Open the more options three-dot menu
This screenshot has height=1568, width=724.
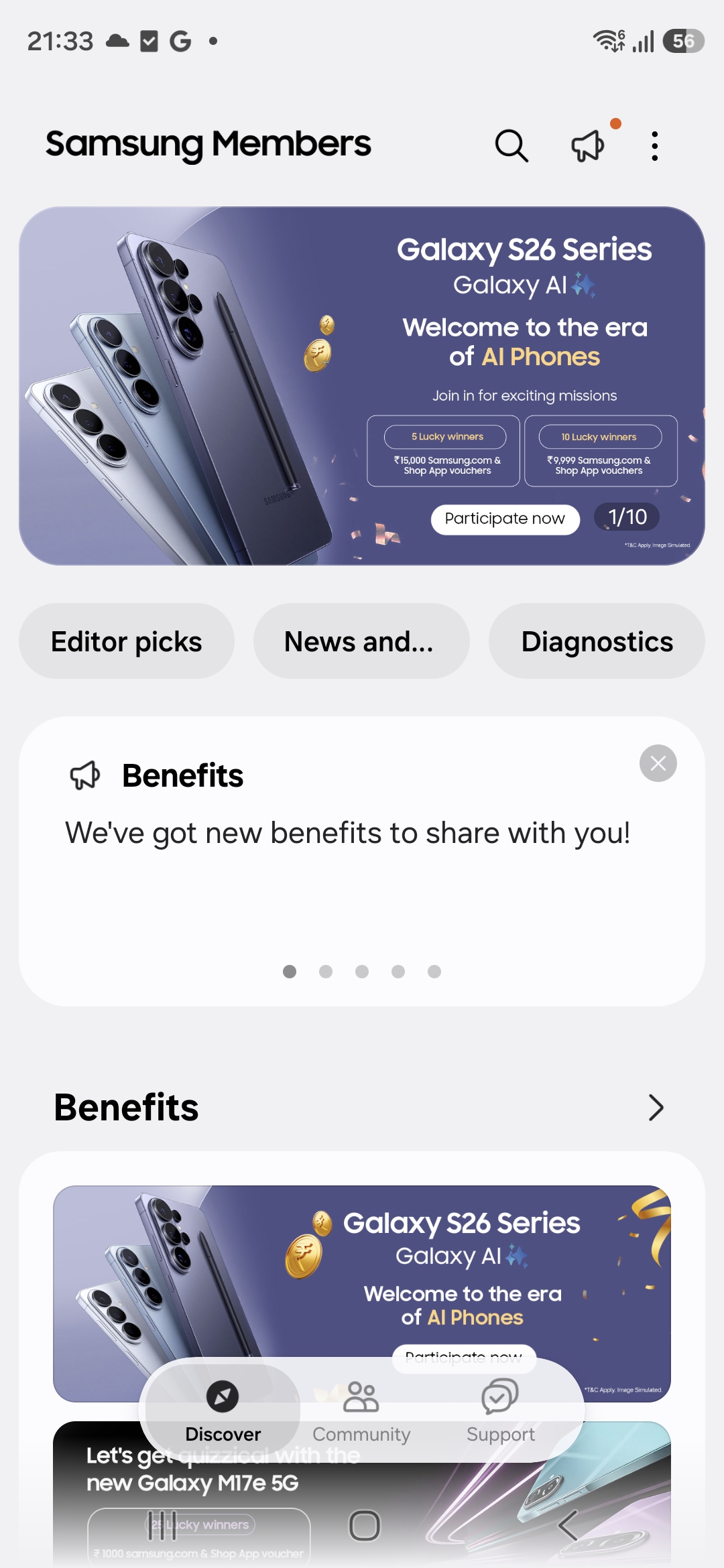(x=654, y=145)
